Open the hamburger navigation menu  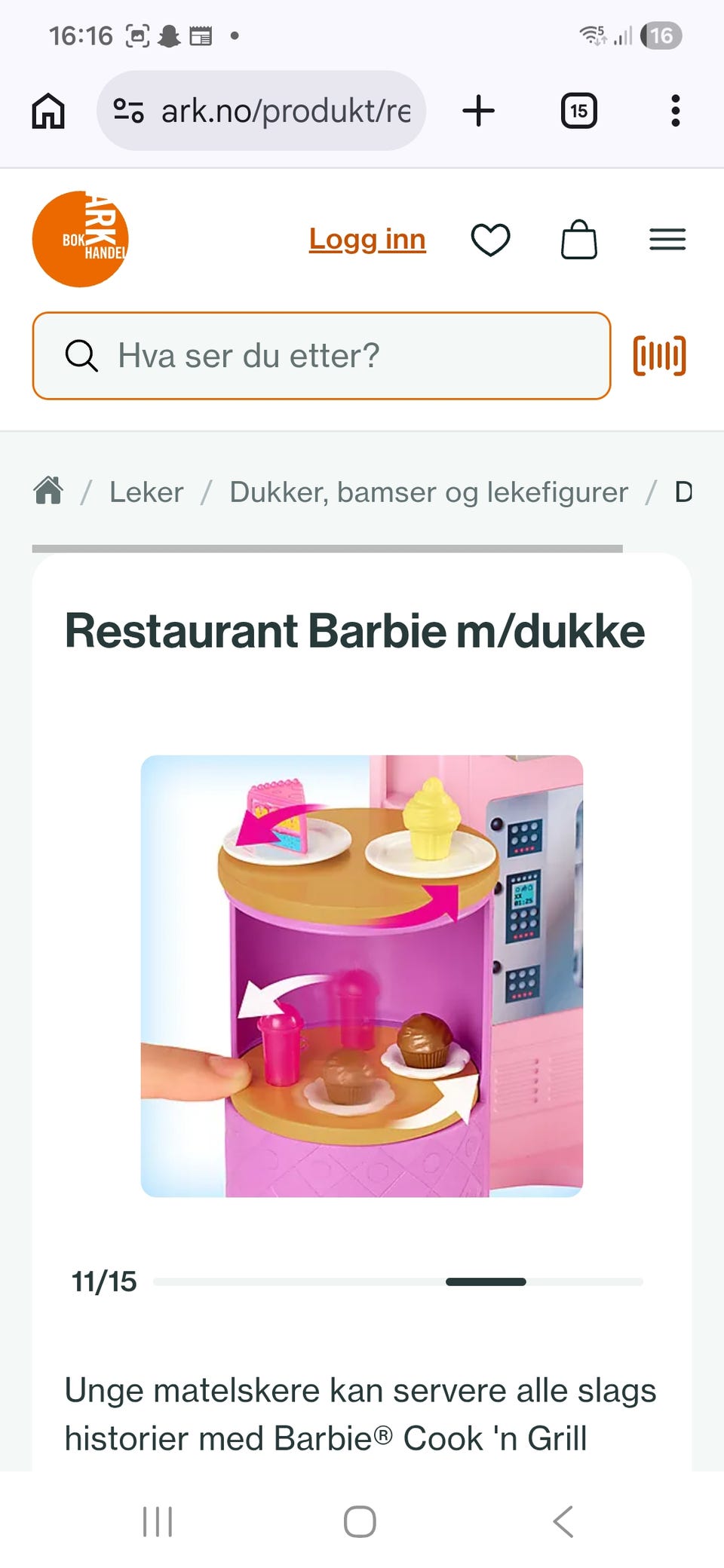[x=667, y=239]
